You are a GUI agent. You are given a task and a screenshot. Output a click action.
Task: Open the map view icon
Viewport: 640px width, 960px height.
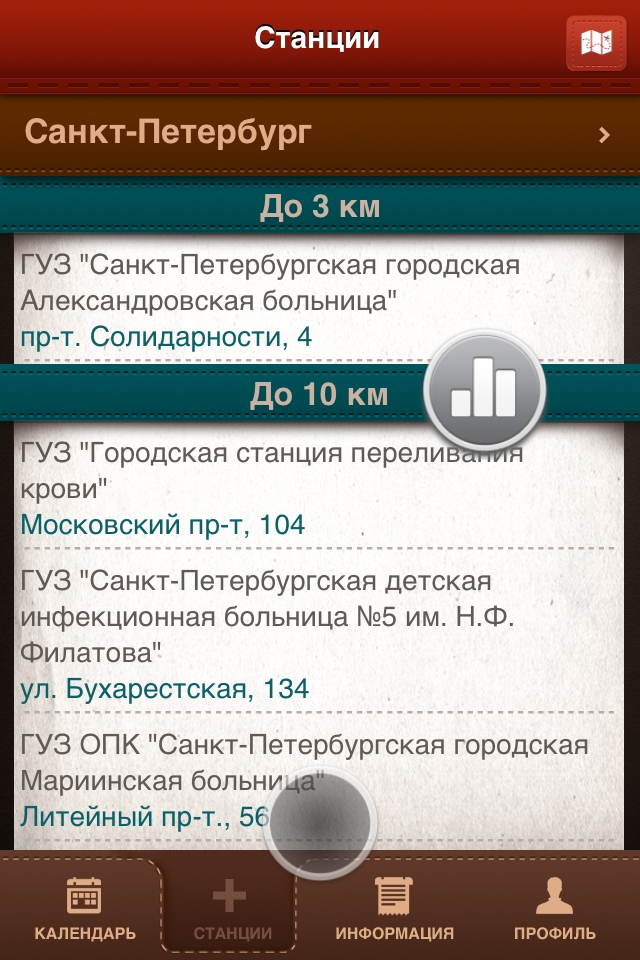596,43
